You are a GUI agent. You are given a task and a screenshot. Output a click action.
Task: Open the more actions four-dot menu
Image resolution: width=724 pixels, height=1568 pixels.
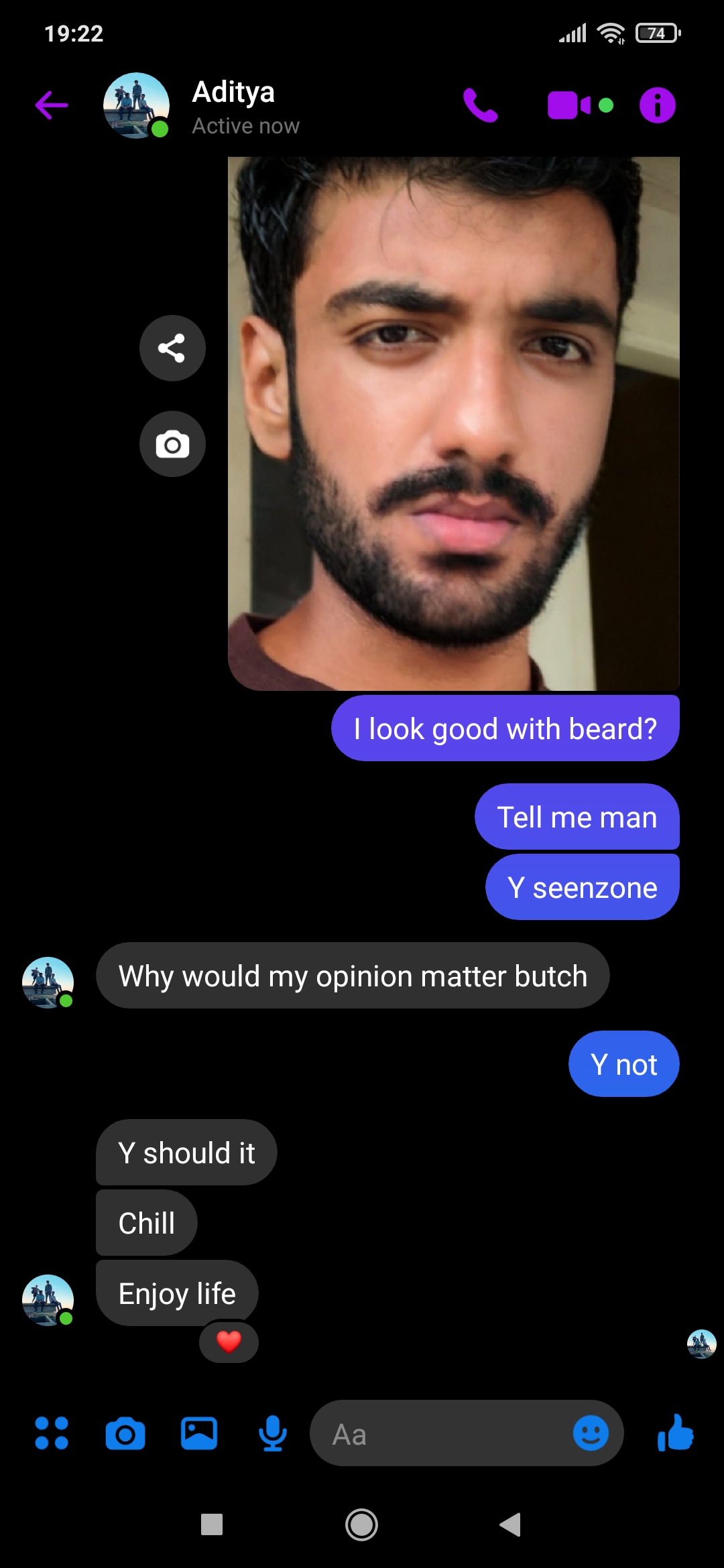(52, 1433)
